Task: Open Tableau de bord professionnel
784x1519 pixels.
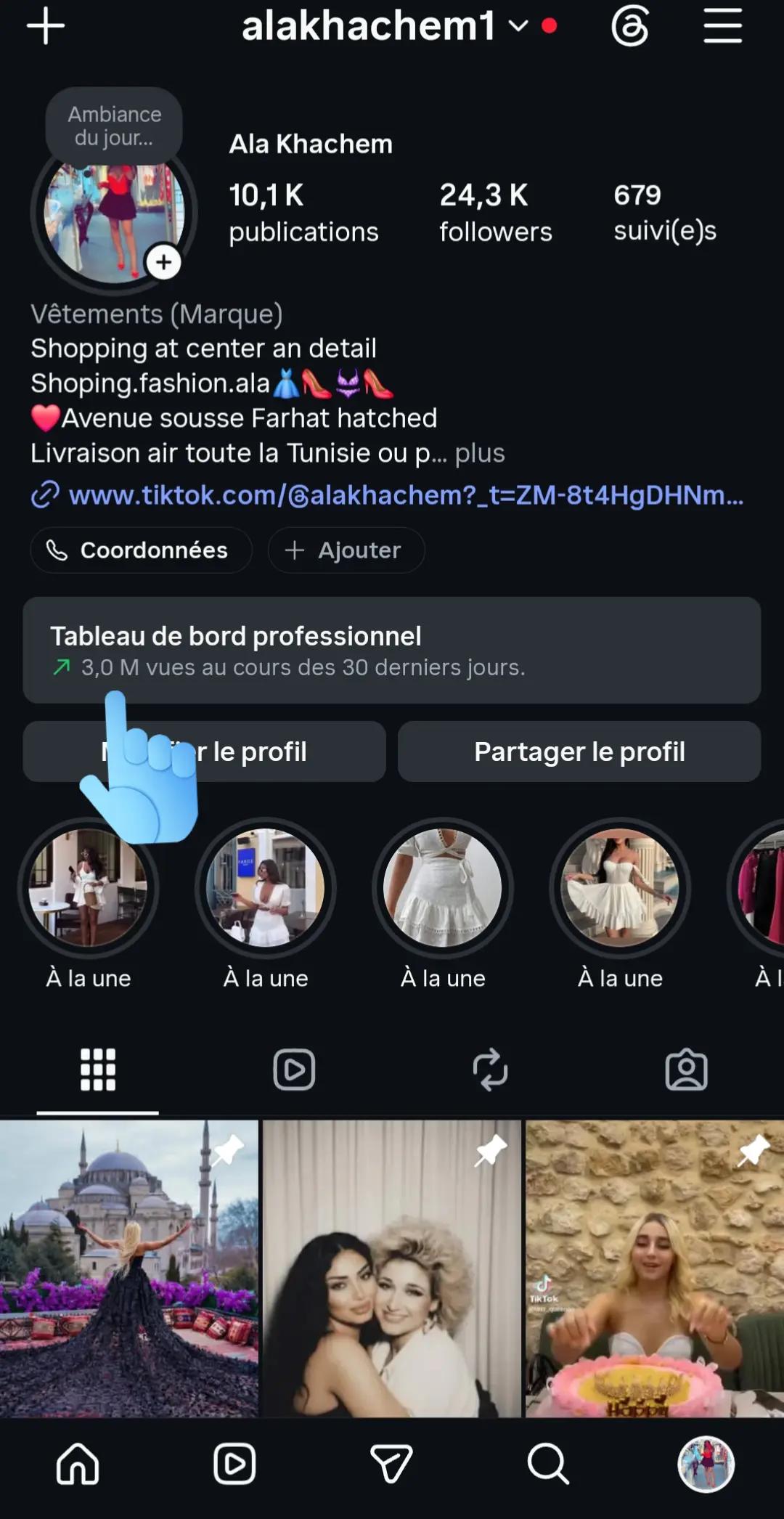Action: (x=392, y=650)
